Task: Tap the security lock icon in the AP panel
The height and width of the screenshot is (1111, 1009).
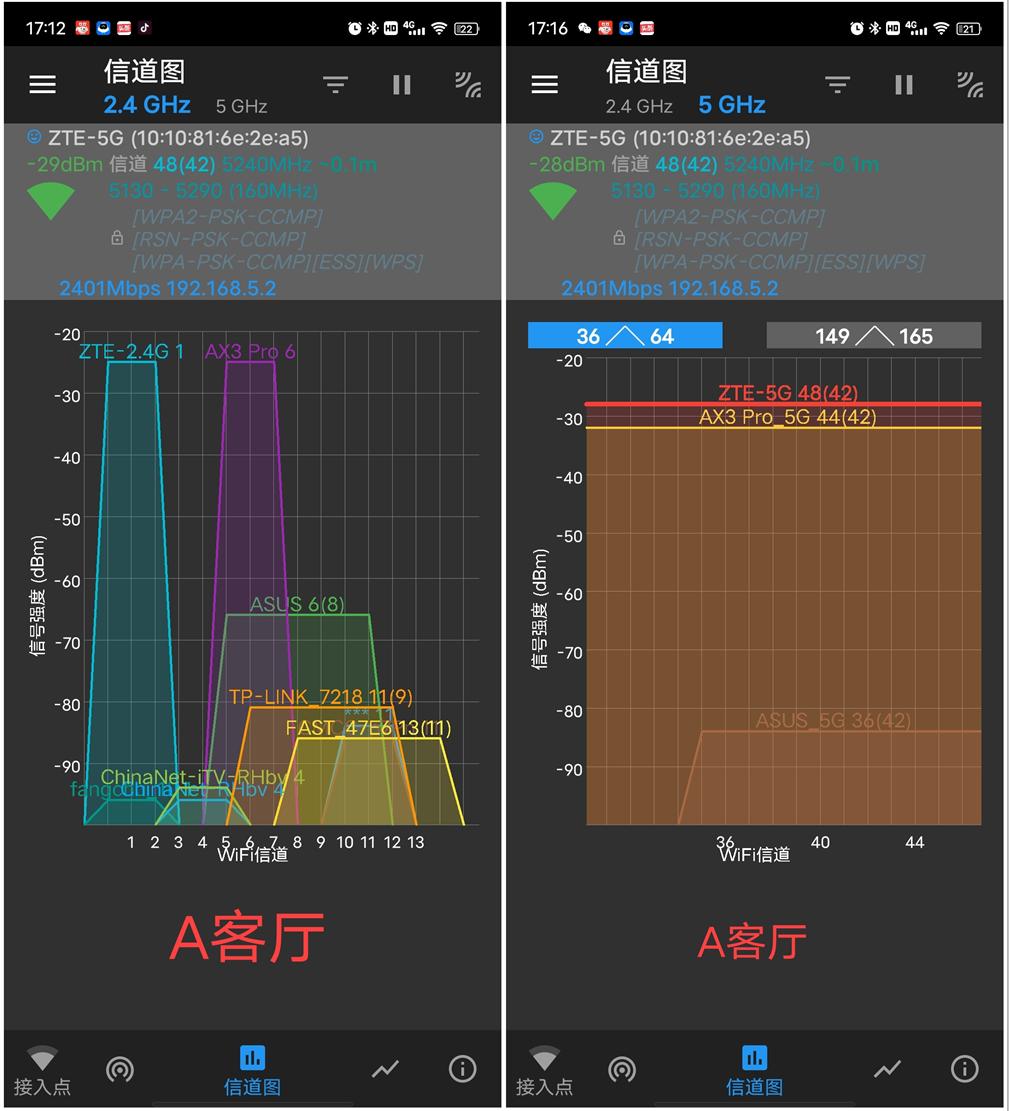Action: tap(115, 238)
